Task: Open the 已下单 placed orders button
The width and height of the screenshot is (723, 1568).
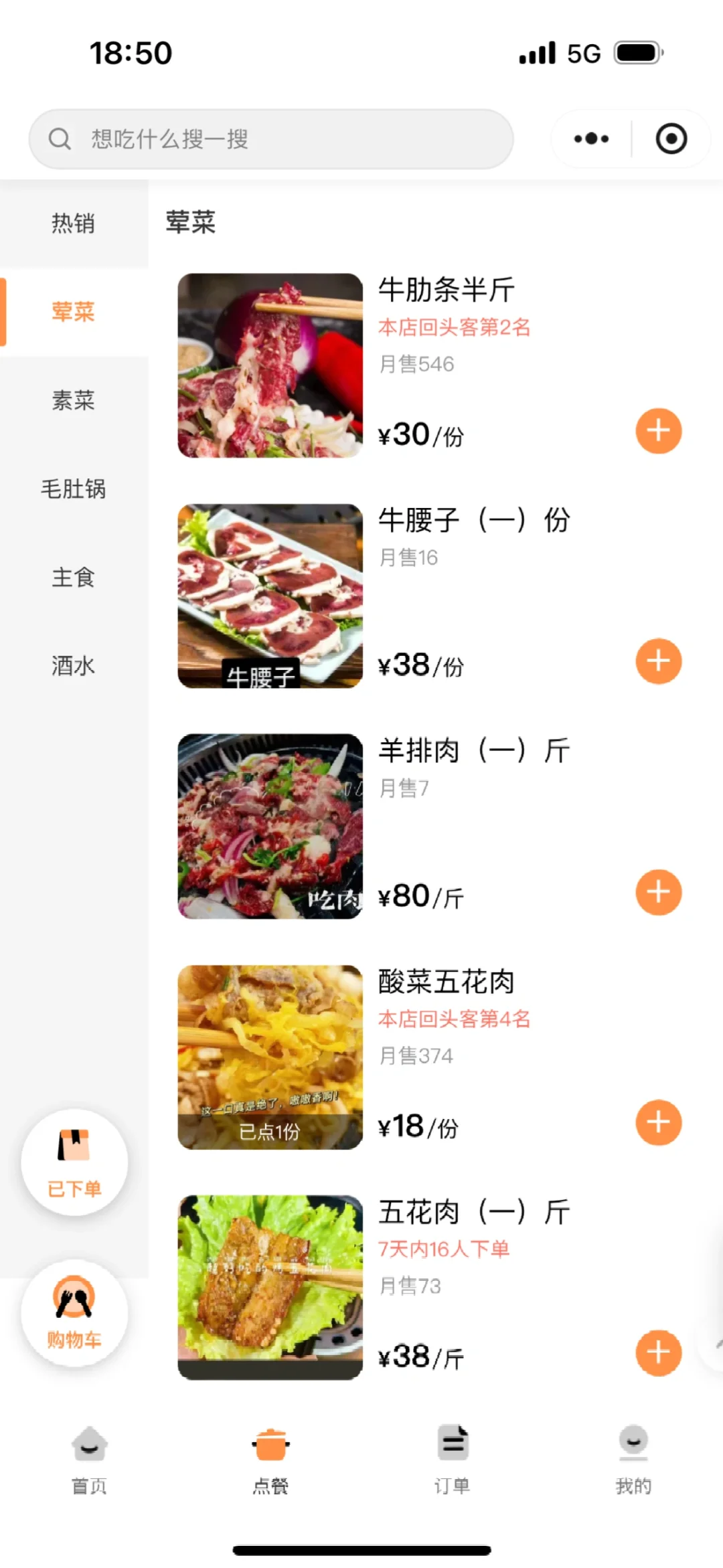Action: click(74, 1162)
